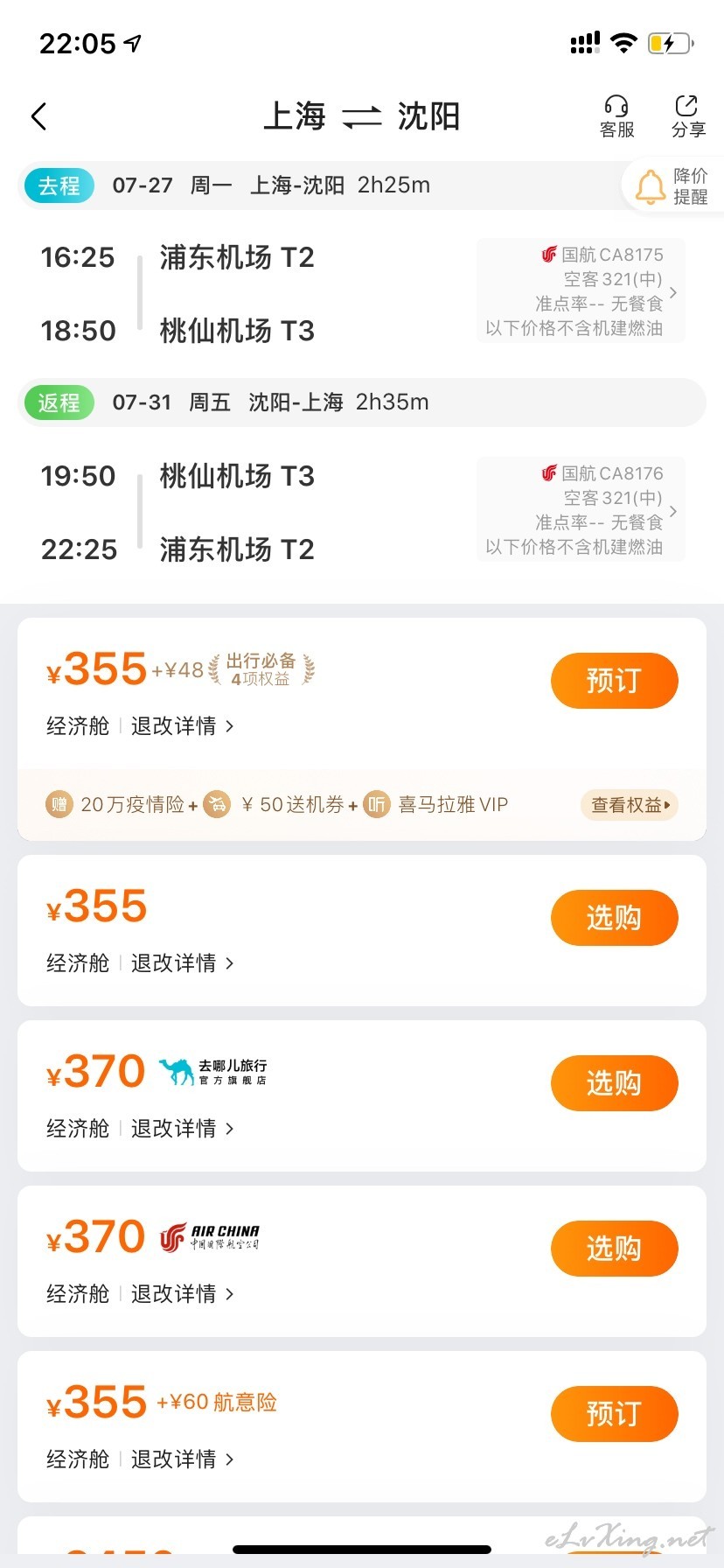Open 退改详情 for the Air China fare
724x1568 pixels.
(183, 1294)
